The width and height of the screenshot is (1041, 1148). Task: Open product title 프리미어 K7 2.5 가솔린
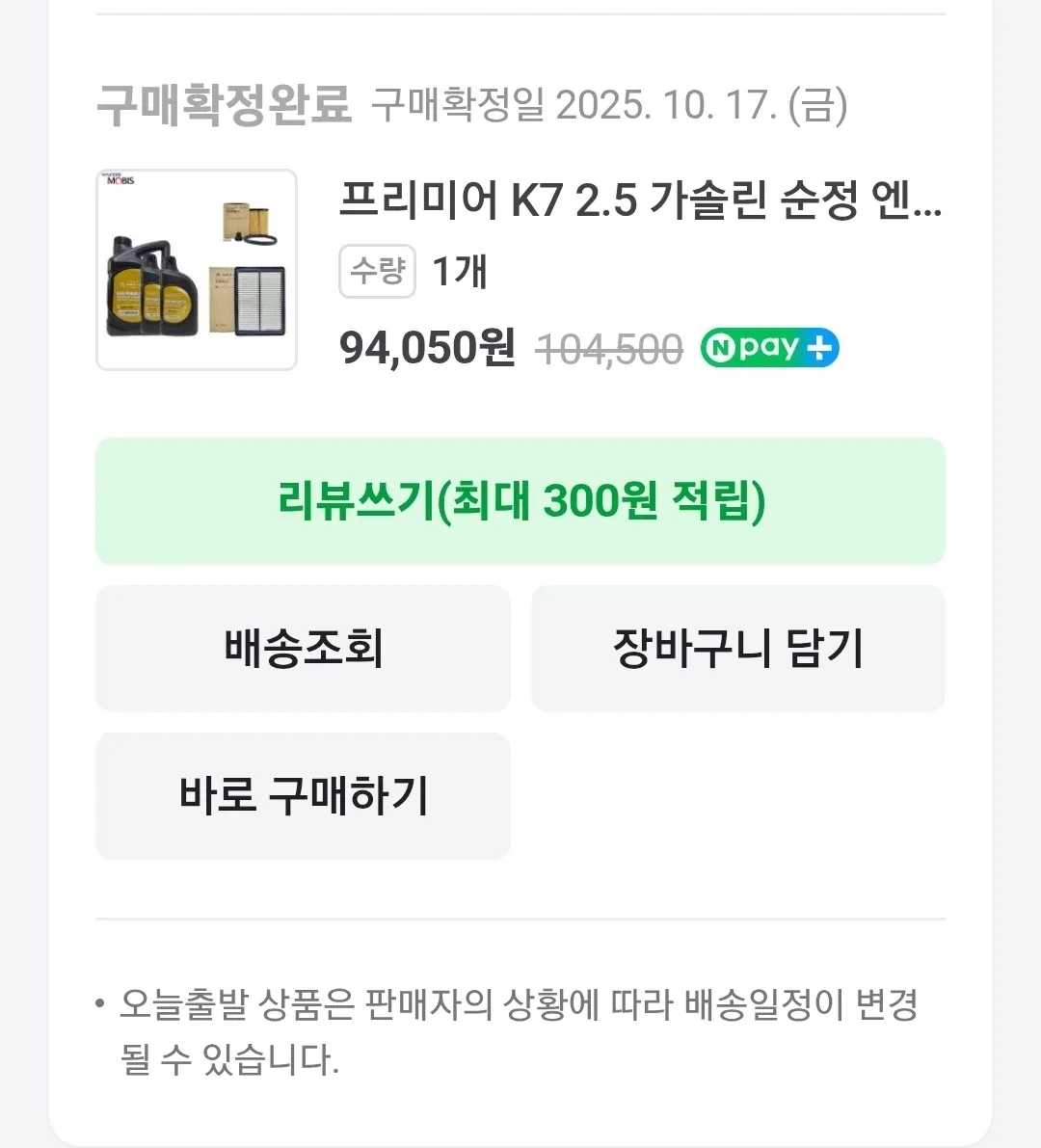640,201
